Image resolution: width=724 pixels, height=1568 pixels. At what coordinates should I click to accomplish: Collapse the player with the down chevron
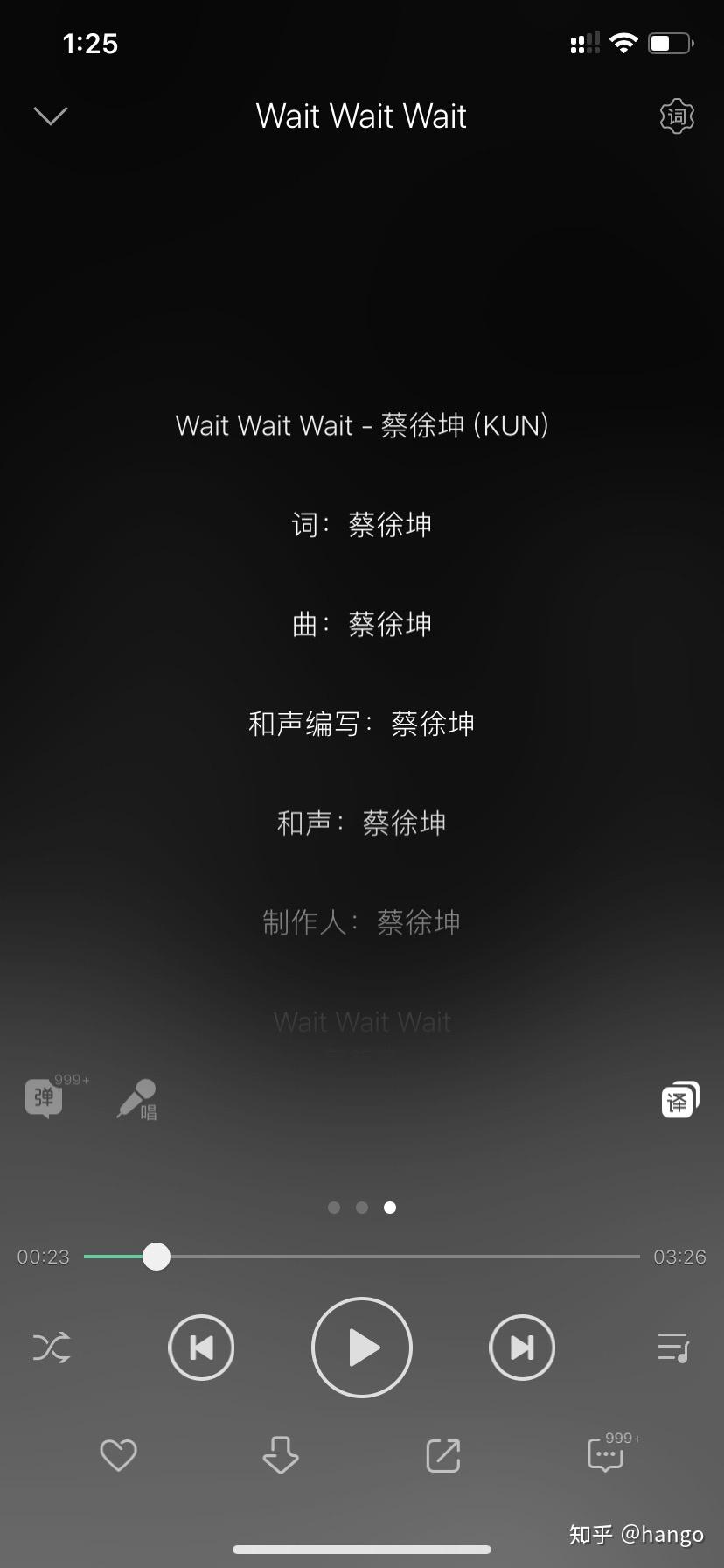(x=50, y=116)
